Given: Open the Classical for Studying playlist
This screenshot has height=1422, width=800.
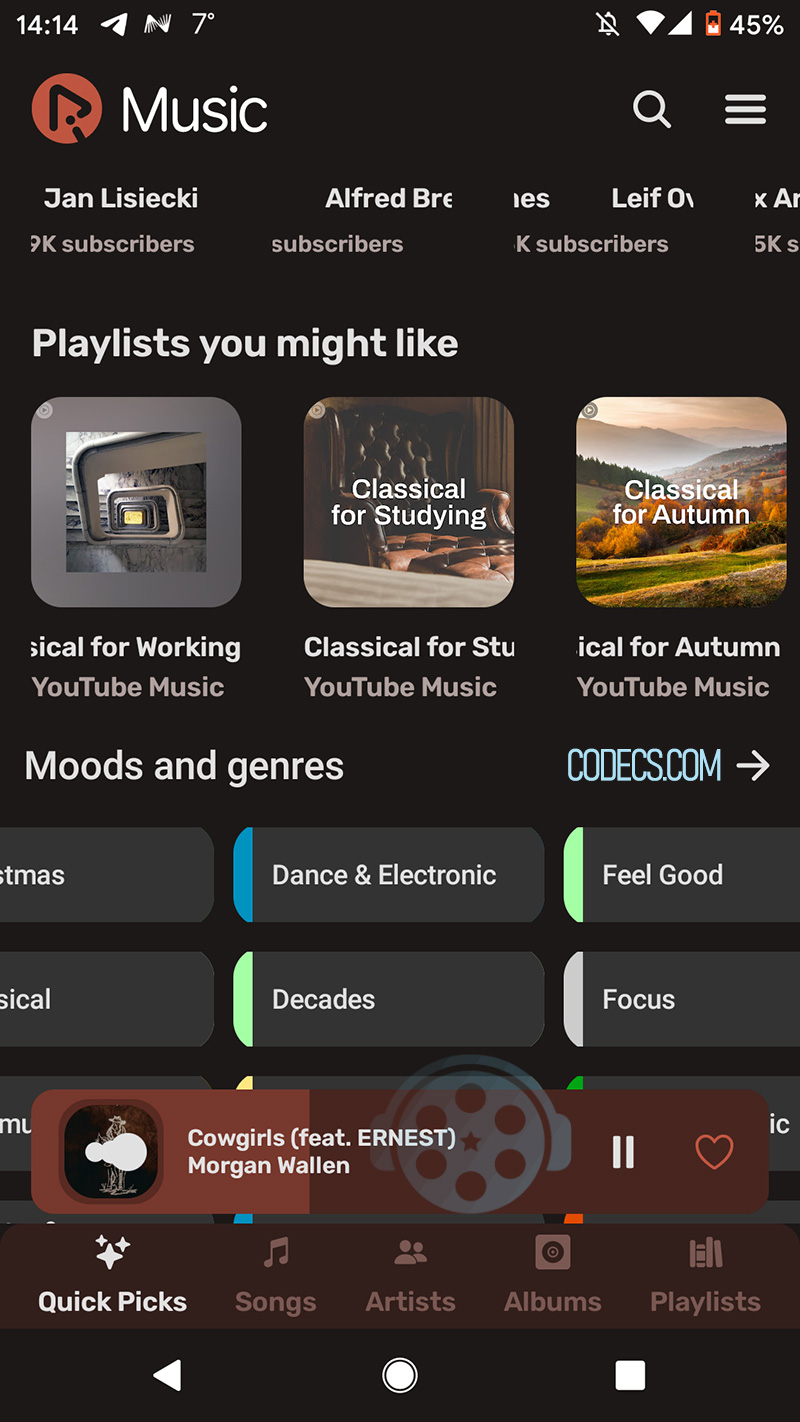Looking at the screenshot, I should [x=409, y=502].
